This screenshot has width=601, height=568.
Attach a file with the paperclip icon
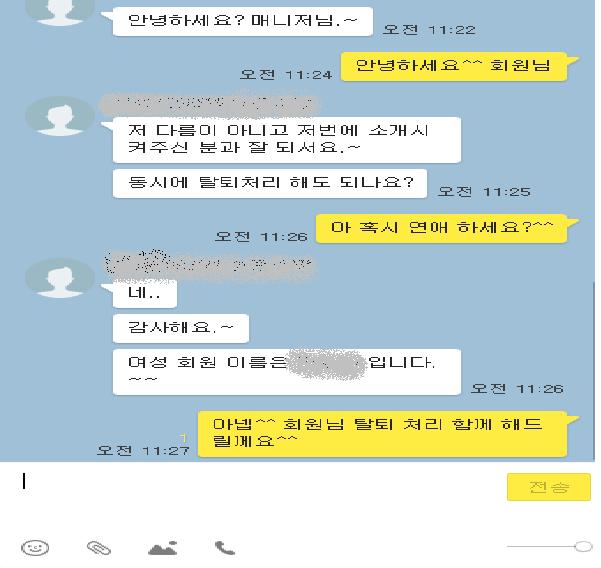pyautogui.click(x=98, y=547)
